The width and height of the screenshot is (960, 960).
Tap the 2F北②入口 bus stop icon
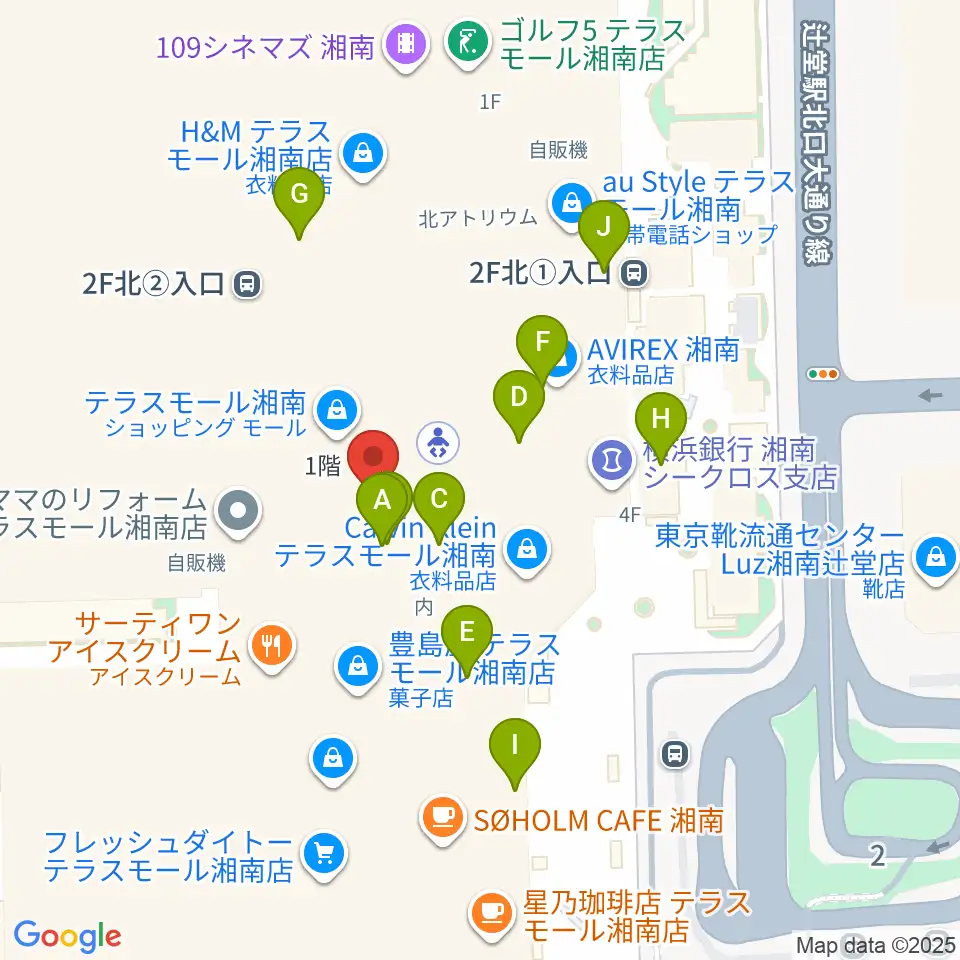click(x=246, y=285)
